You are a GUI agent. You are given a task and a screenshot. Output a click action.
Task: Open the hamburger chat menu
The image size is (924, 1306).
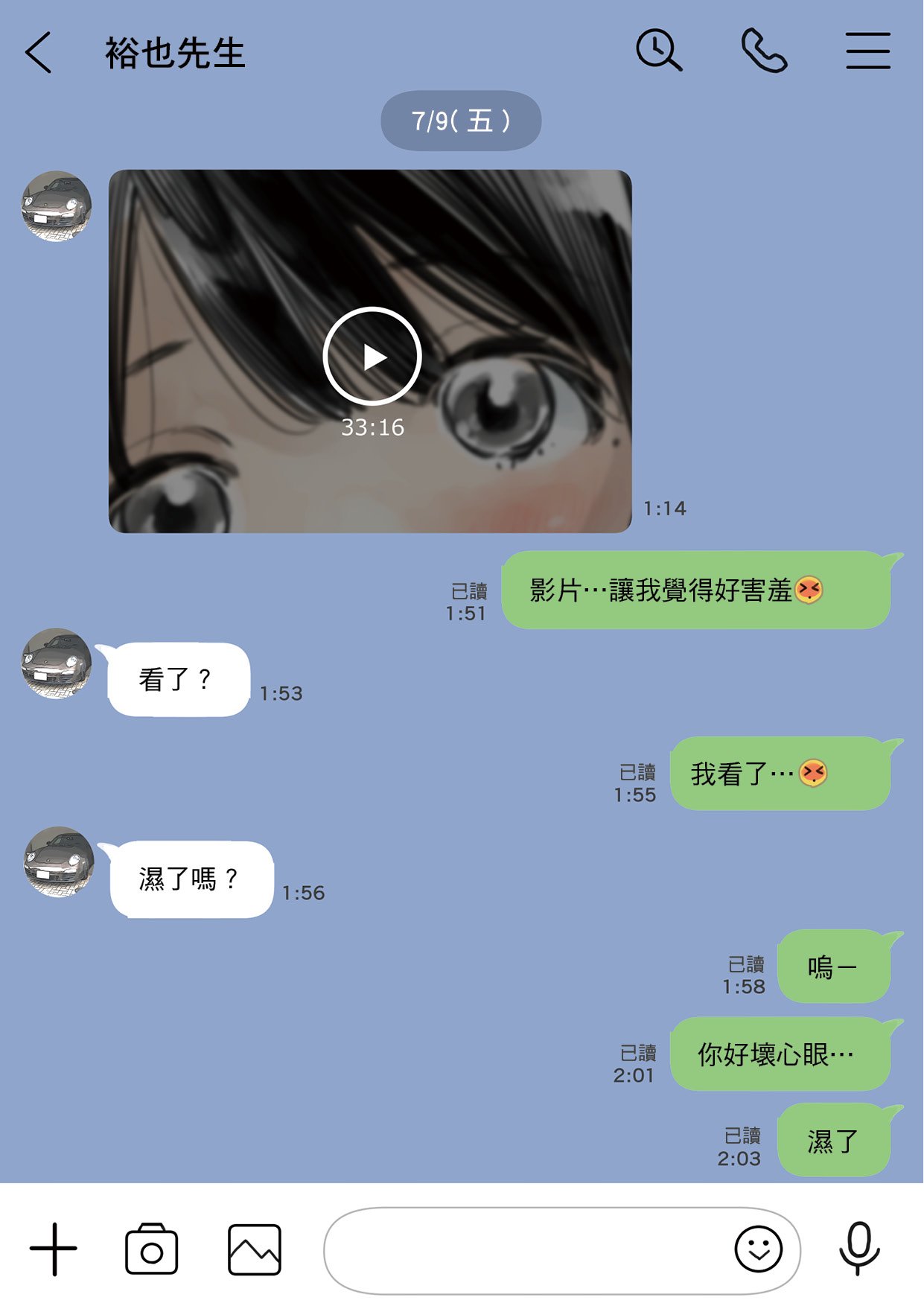867,51
